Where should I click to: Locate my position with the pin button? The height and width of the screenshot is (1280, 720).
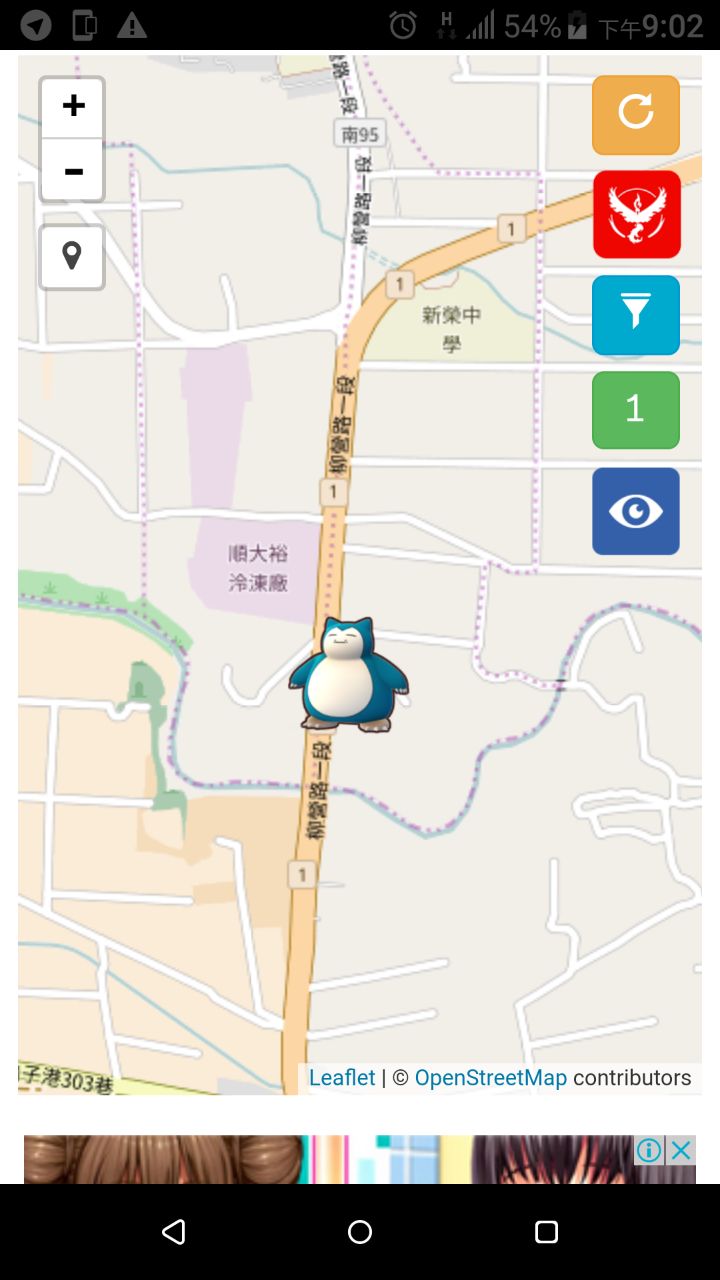coord(72,257)
